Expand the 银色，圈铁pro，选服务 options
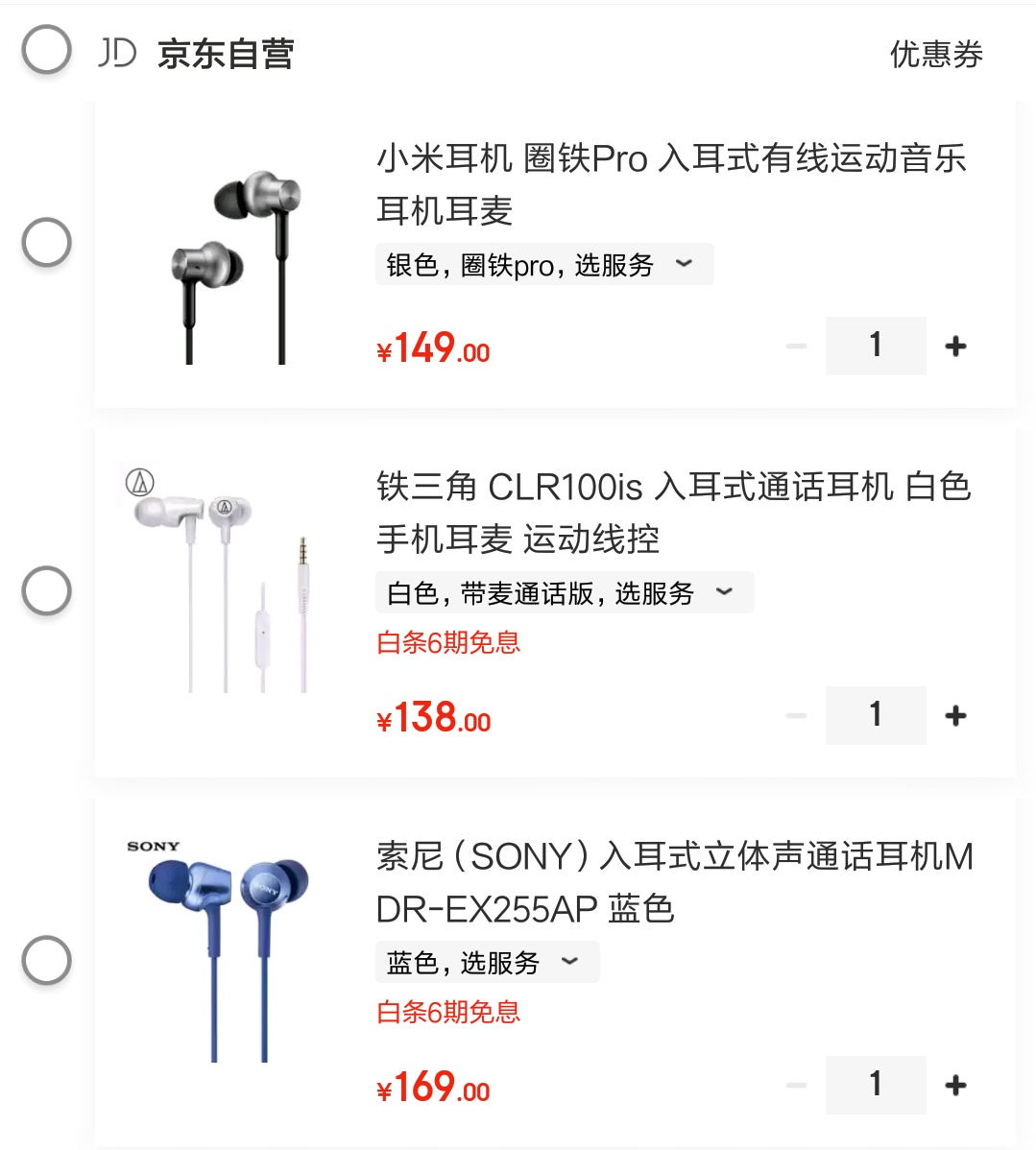This screenshot has height=1150, width=1036. (543, 265)
